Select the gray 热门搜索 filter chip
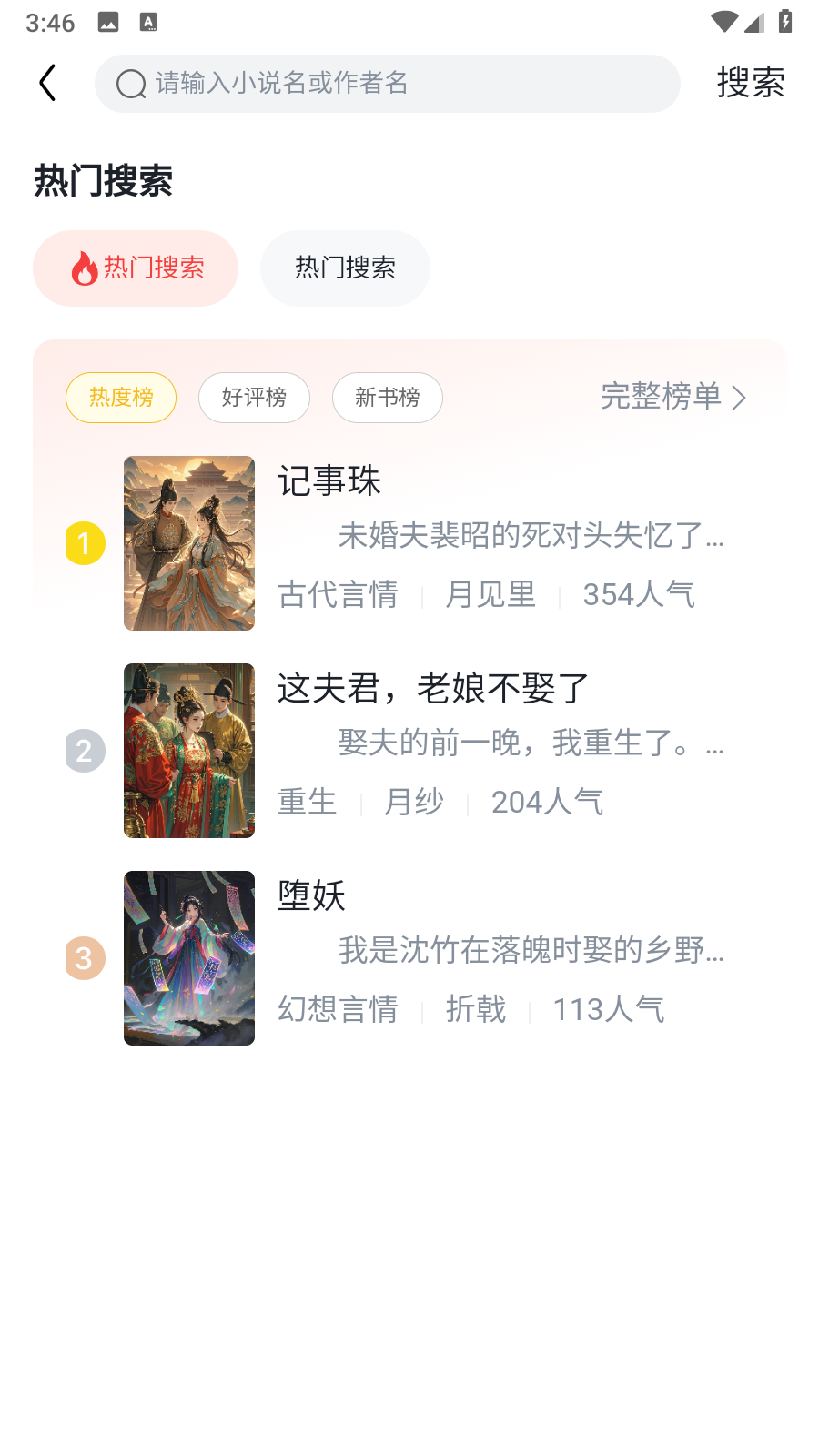This screenshot has width=819, height=1456. [x=345, y=268]
